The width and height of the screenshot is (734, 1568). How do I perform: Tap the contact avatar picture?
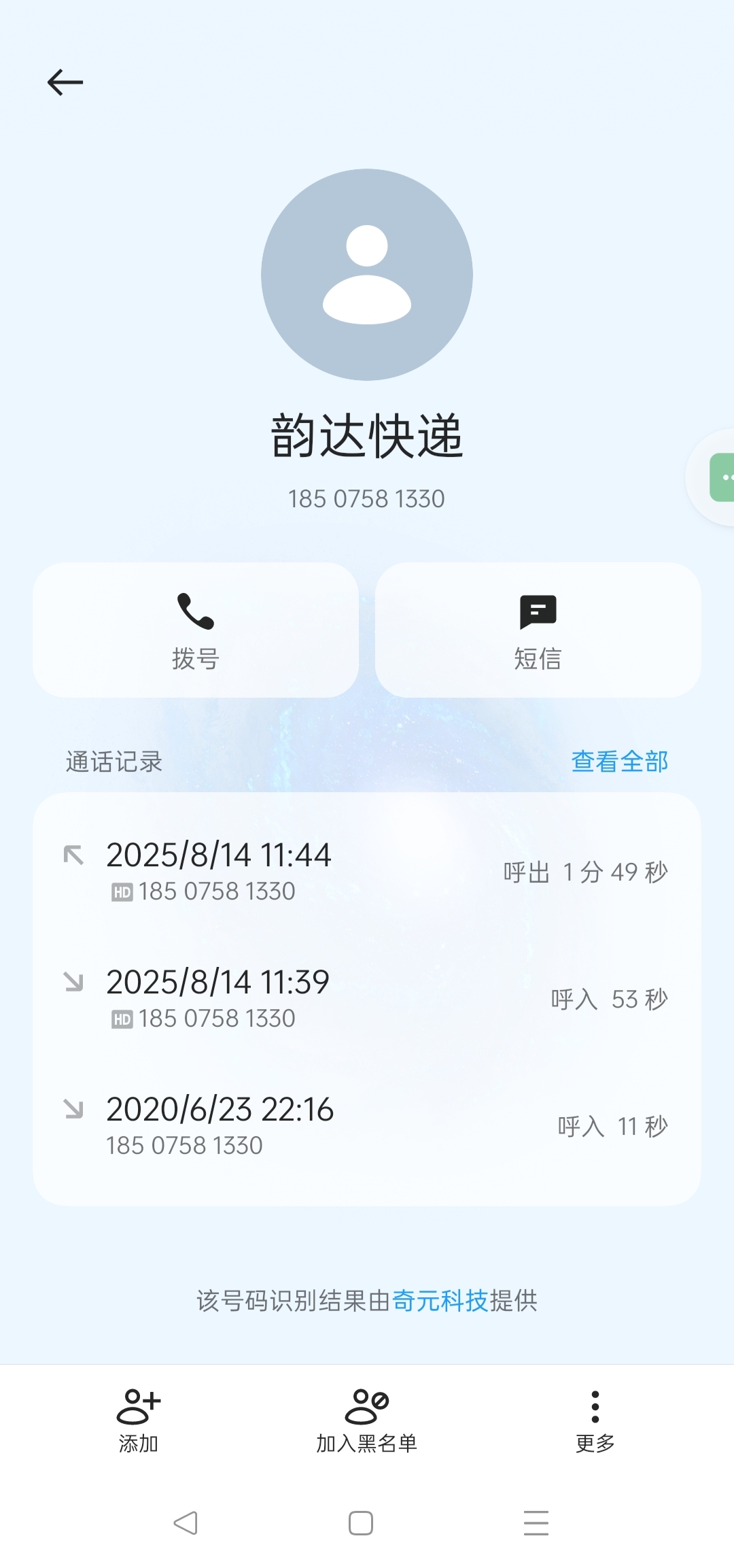367,275
